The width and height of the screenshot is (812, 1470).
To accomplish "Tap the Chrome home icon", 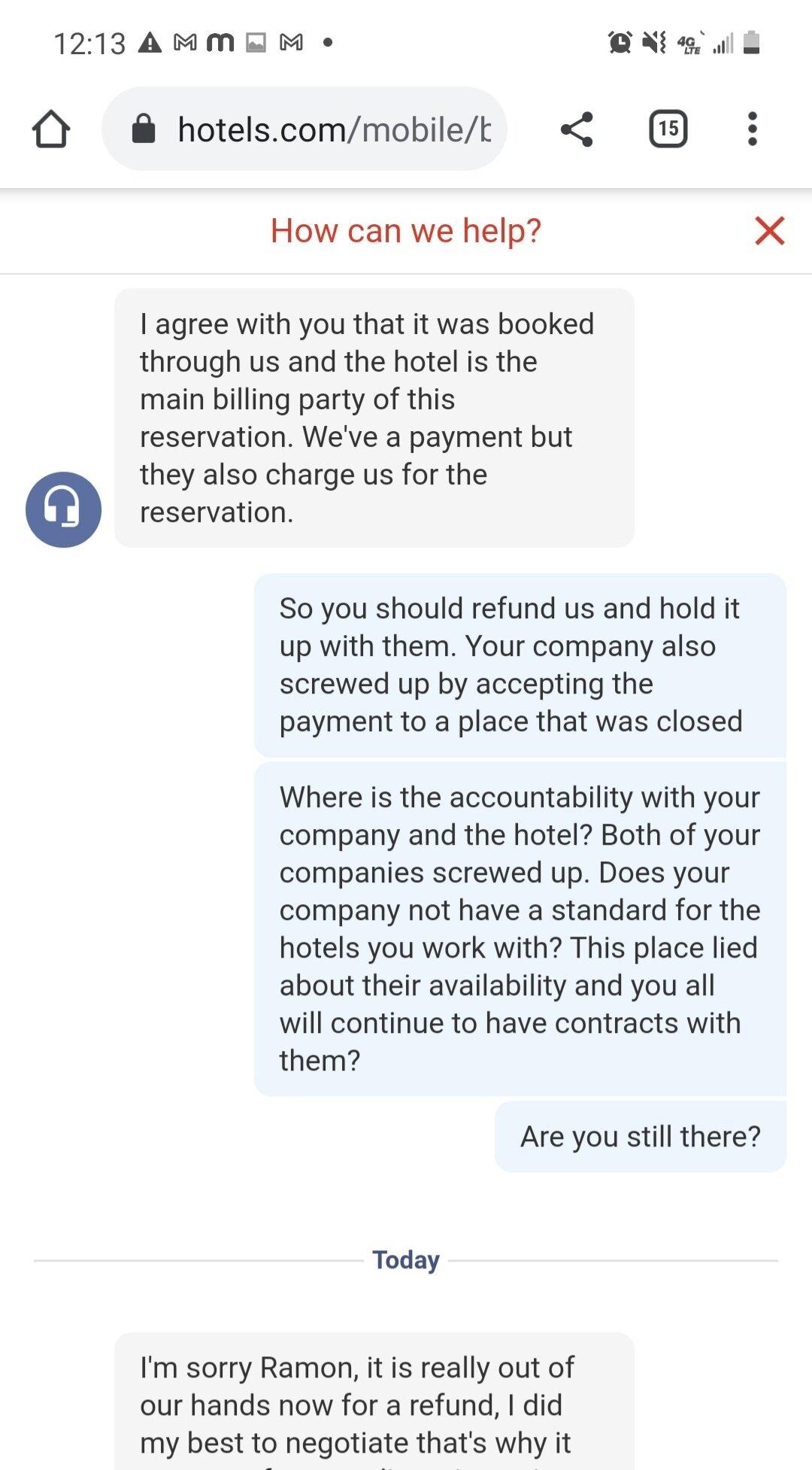I will tap(50, 128).
